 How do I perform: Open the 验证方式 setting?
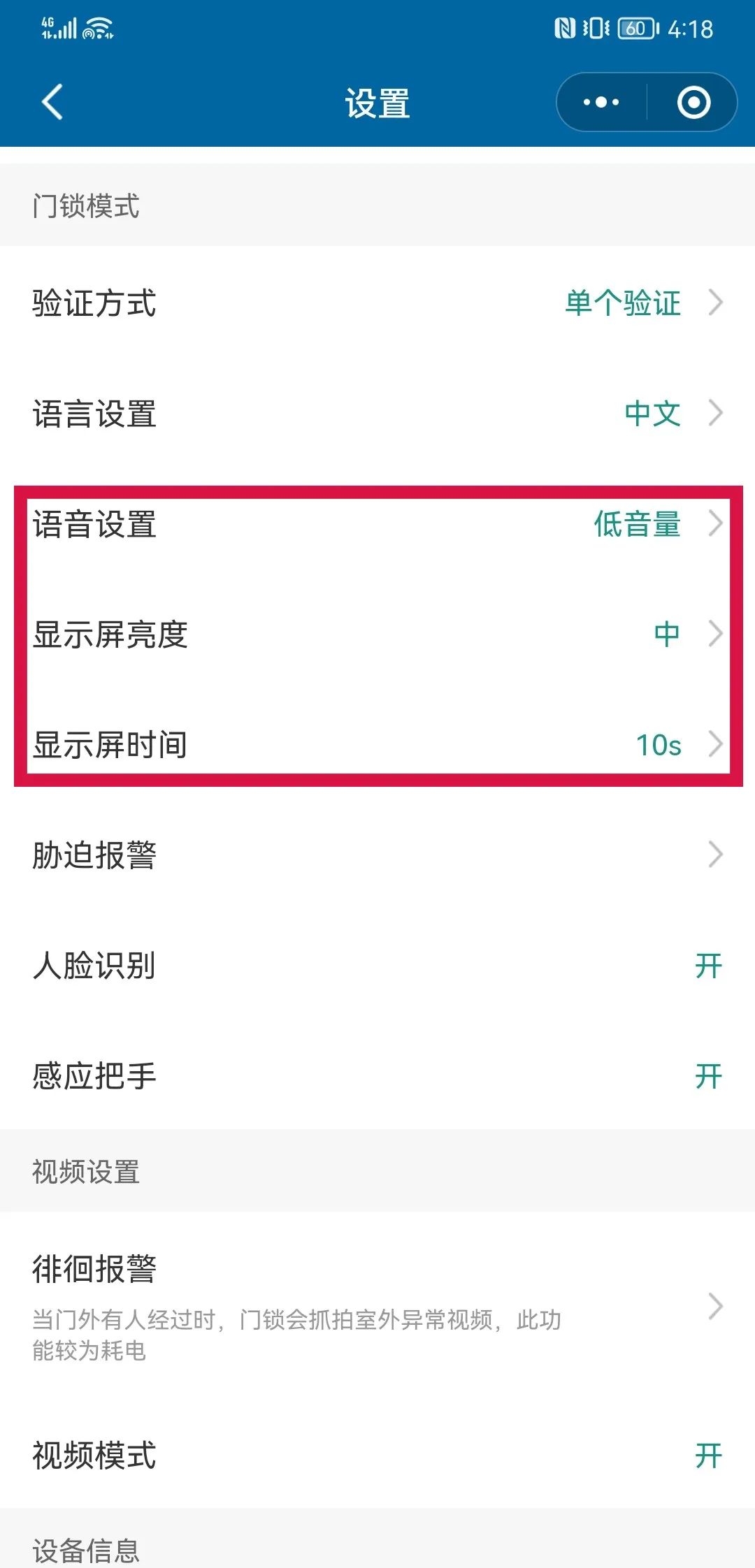tap(377, 303)
